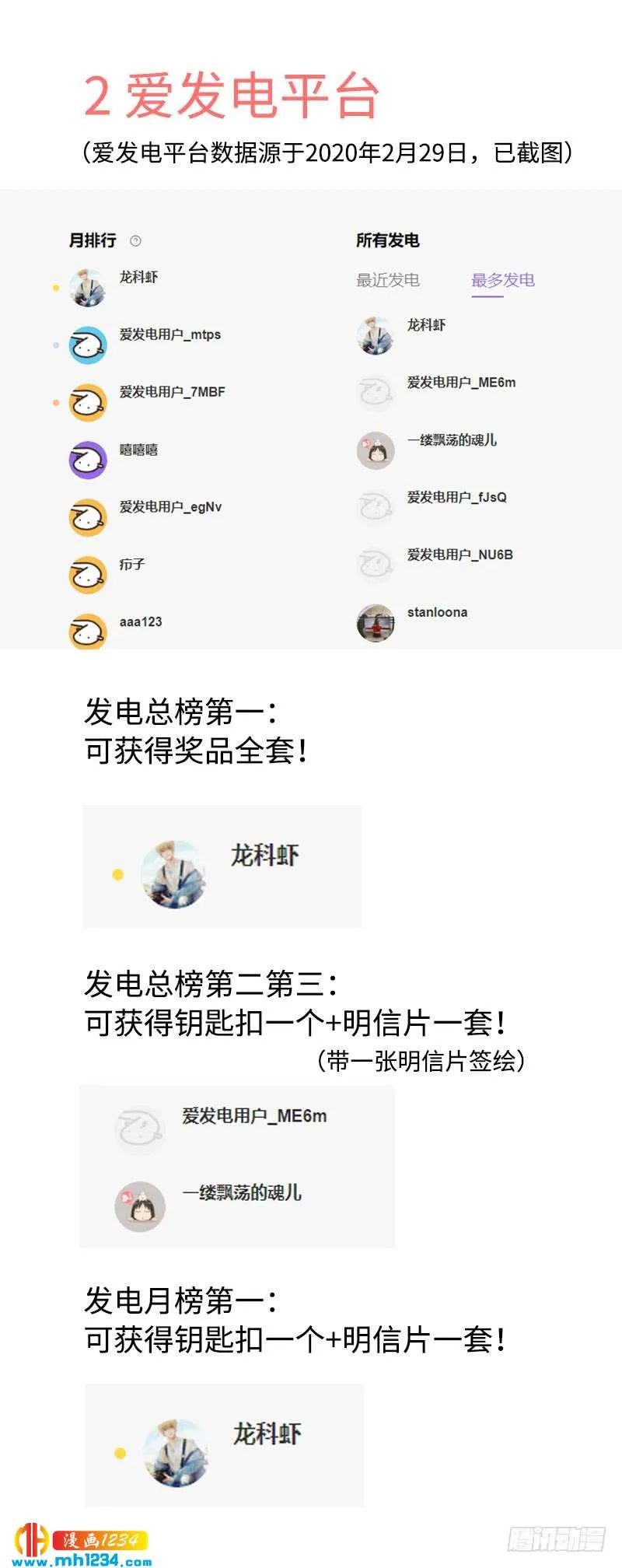Viewport: 622px width, 1568px height.
Task: Switch to the 最近发电 tab
Action: [x=390, y=282]
